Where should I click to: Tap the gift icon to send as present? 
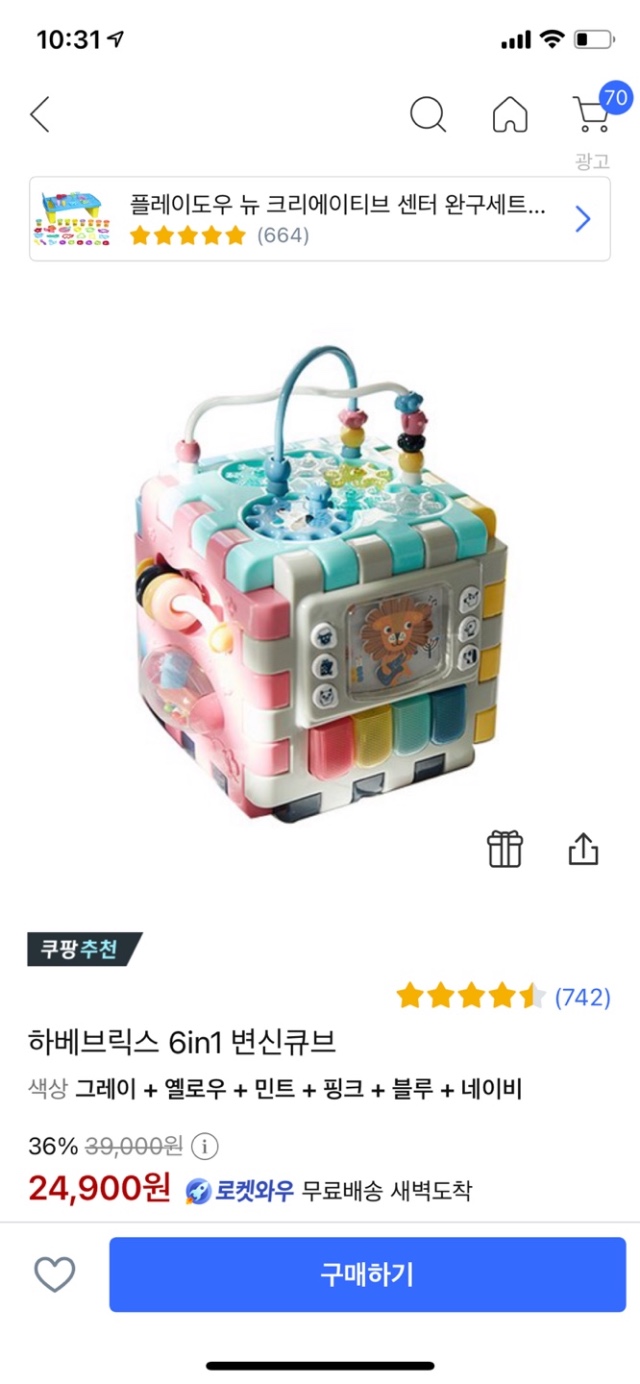(x=505, y=849)
